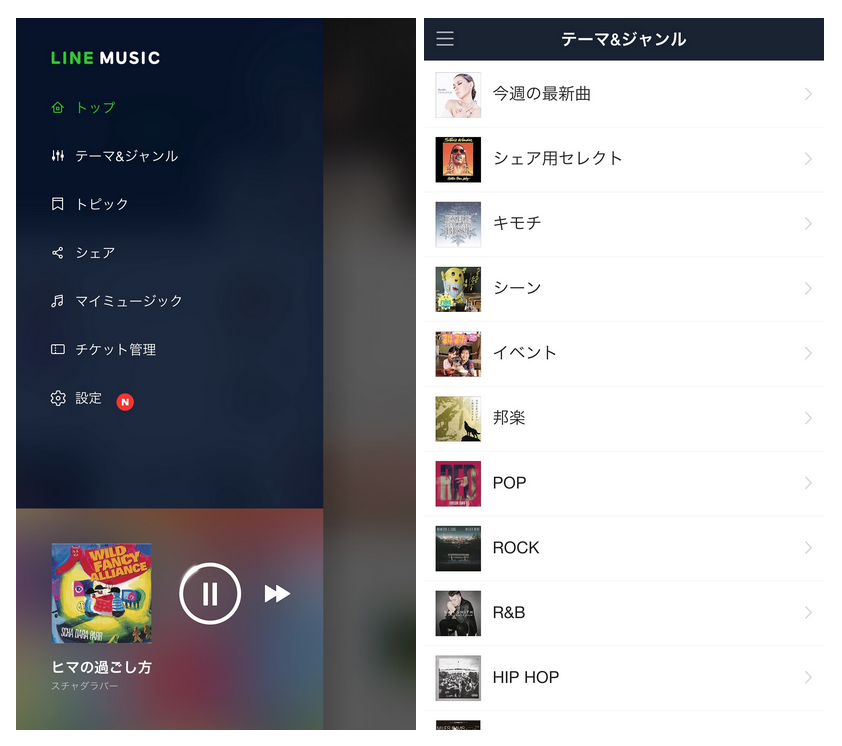
Task: Select the POP genre
Action: click(x=623, y=483)
